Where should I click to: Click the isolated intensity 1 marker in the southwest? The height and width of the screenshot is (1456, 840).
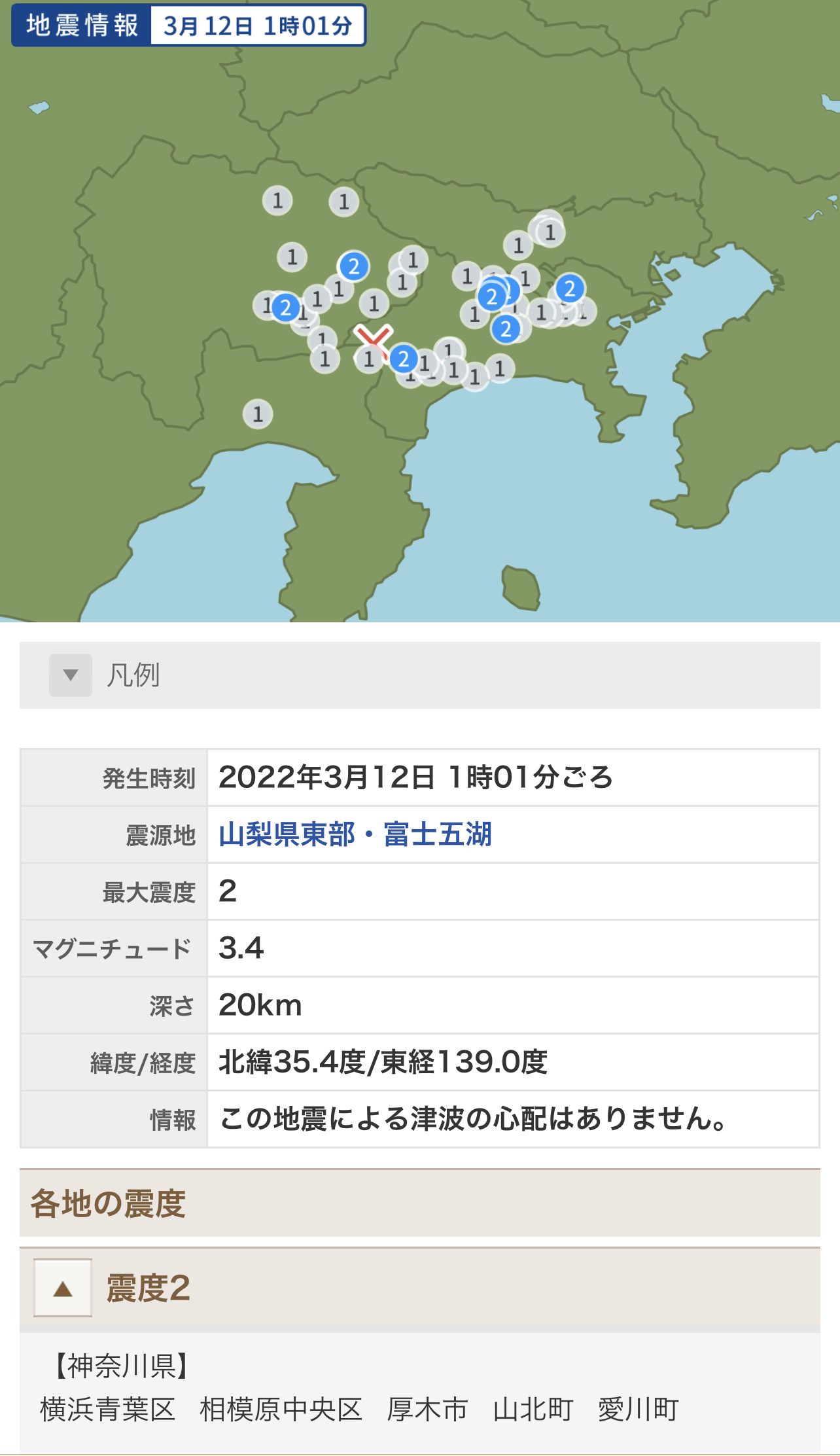[x=257, y=415]
